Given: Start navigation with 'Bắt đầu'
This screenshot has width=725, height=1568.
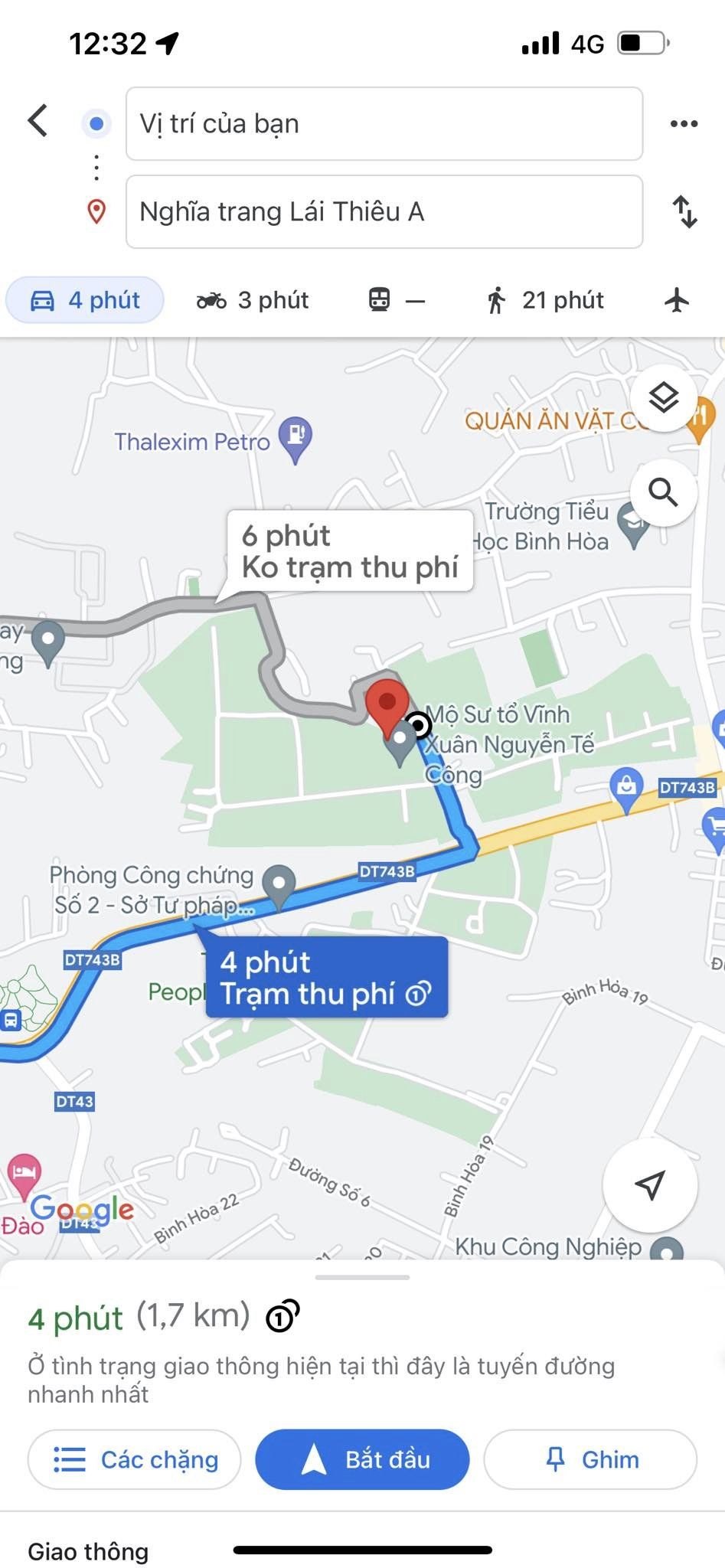Looking at the screenshot, I should (x=362, y=1459).
